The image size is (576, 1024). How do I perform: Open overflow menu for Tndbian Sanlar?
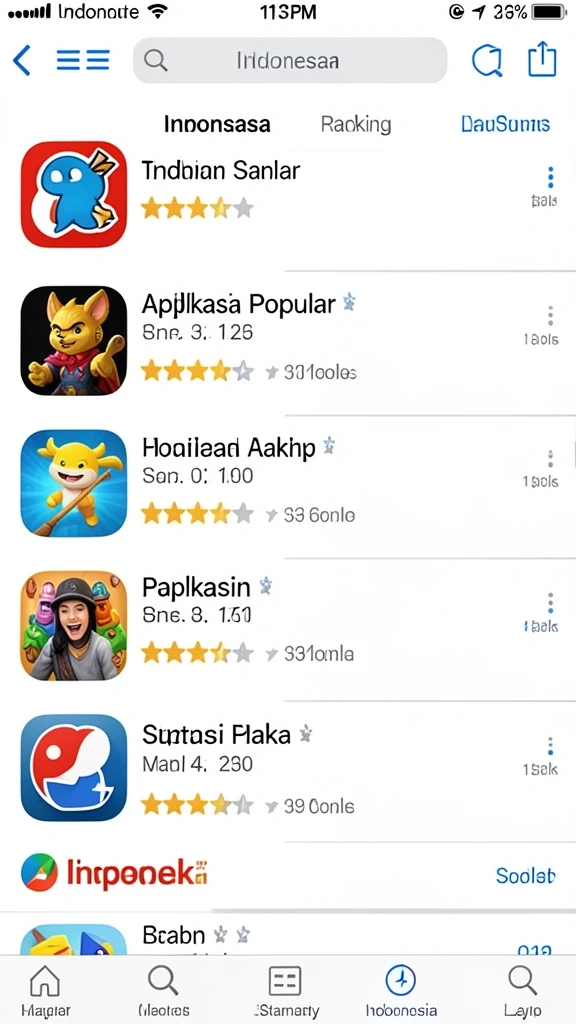[551, 177]
